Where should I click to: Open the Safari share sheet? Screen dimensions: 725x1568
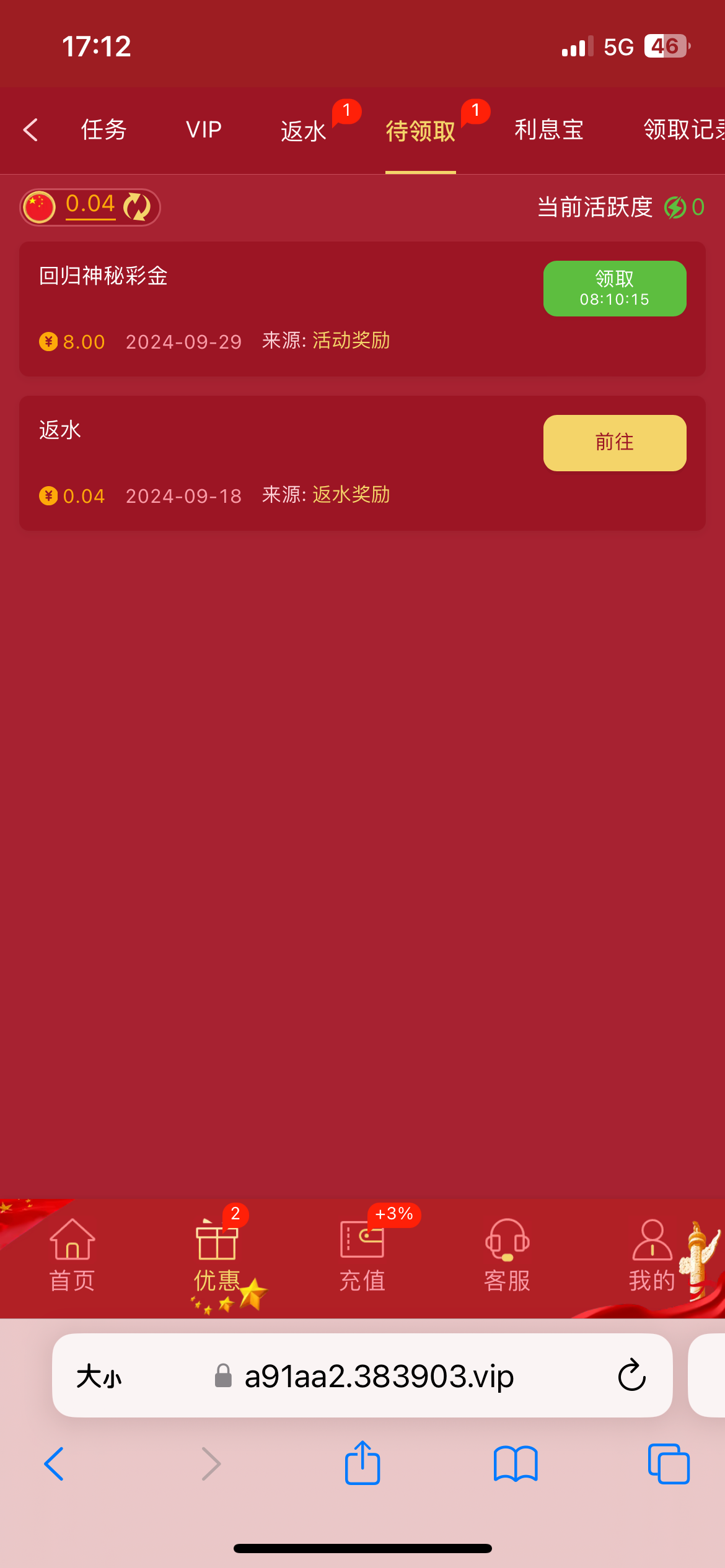(x=362, y=1464)
